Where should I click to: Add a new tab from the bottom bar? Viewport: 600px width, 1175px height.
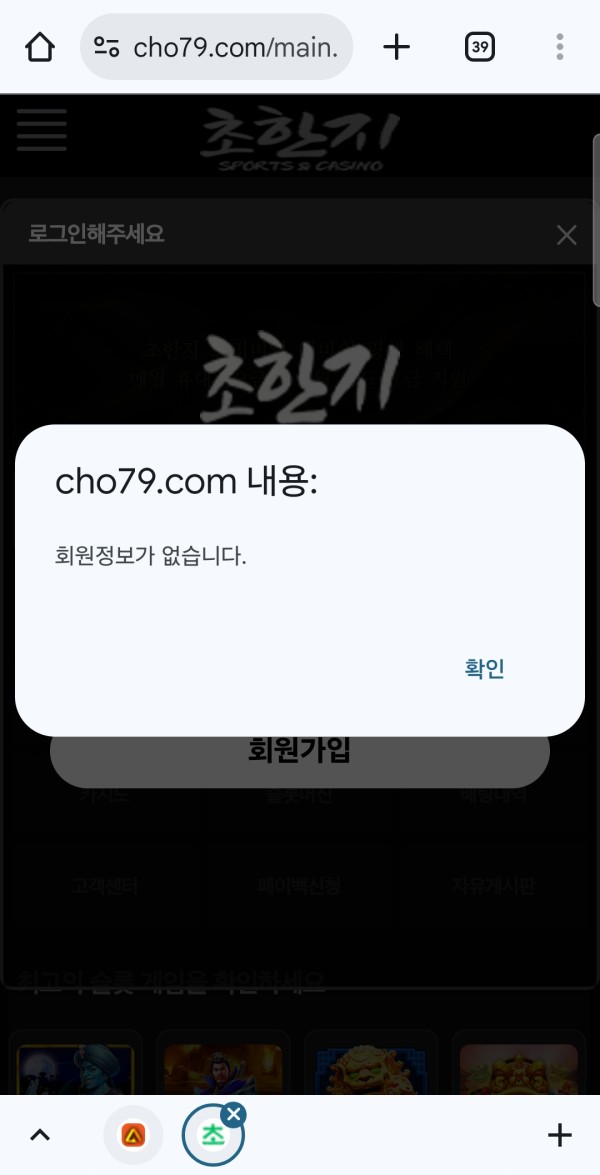[560, 1135]
